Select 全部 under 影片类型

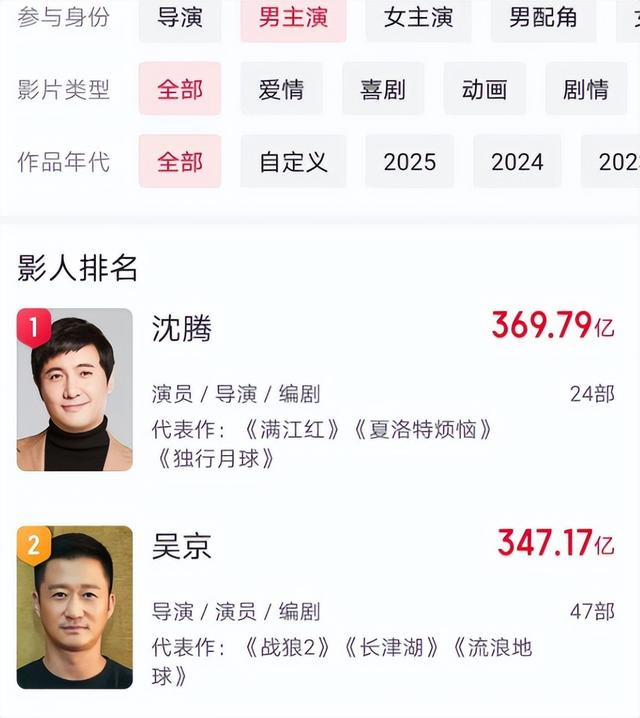point(180,89)
